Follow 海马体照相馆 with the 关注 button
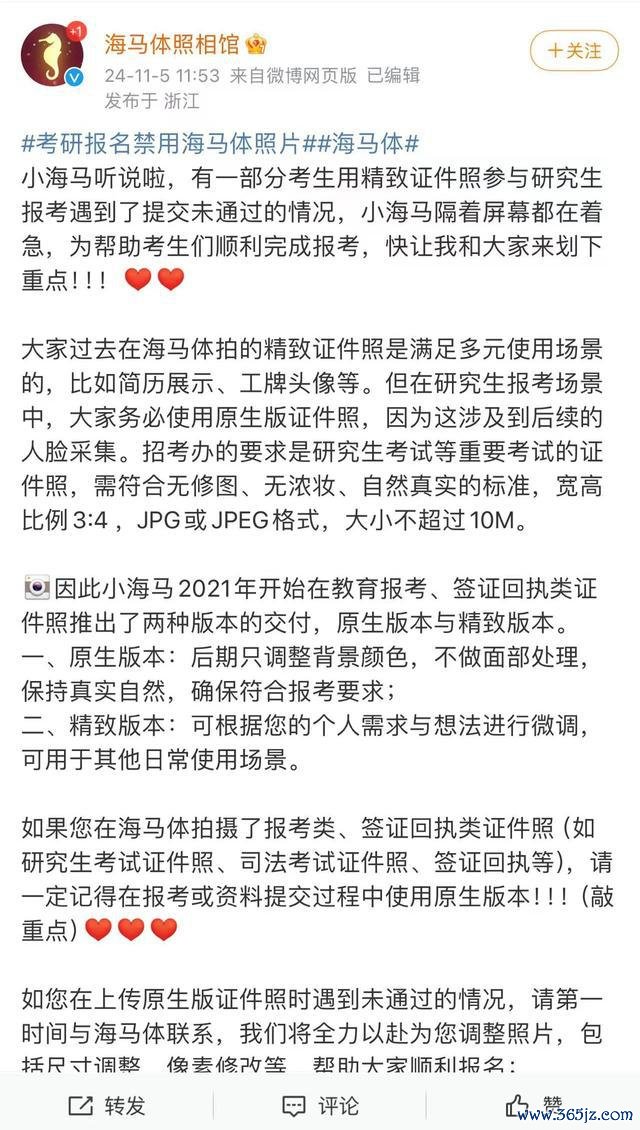Viewport: 640px width, 1130px height. [x=574, y=50]
